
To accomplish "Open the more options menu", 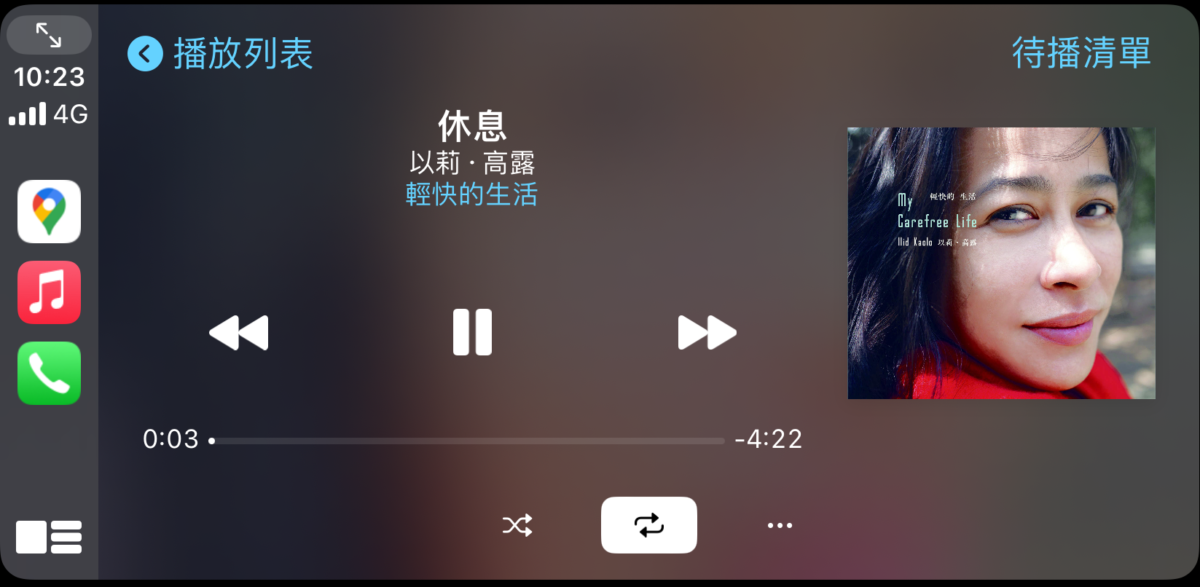I will (779, 525).
